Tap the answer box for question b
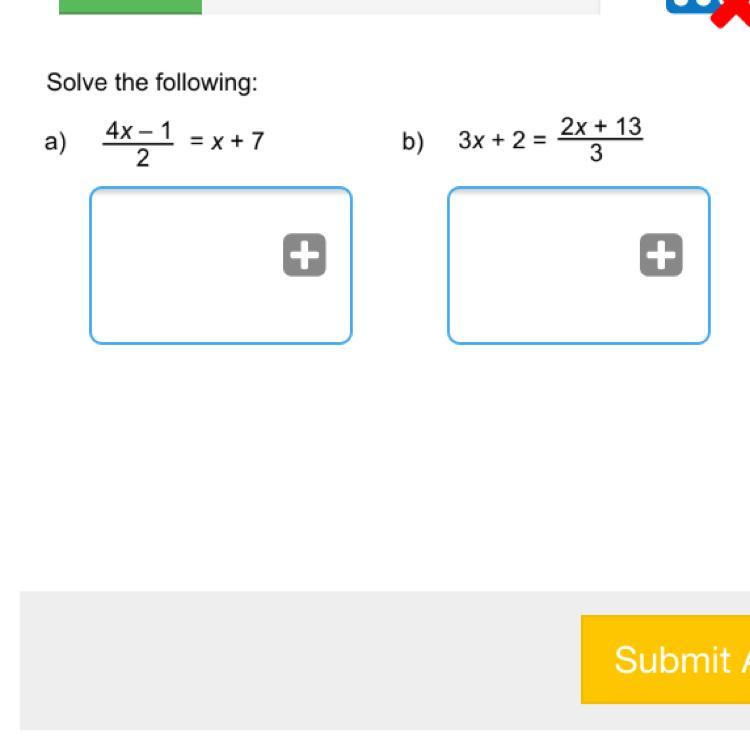 [543, 266]
